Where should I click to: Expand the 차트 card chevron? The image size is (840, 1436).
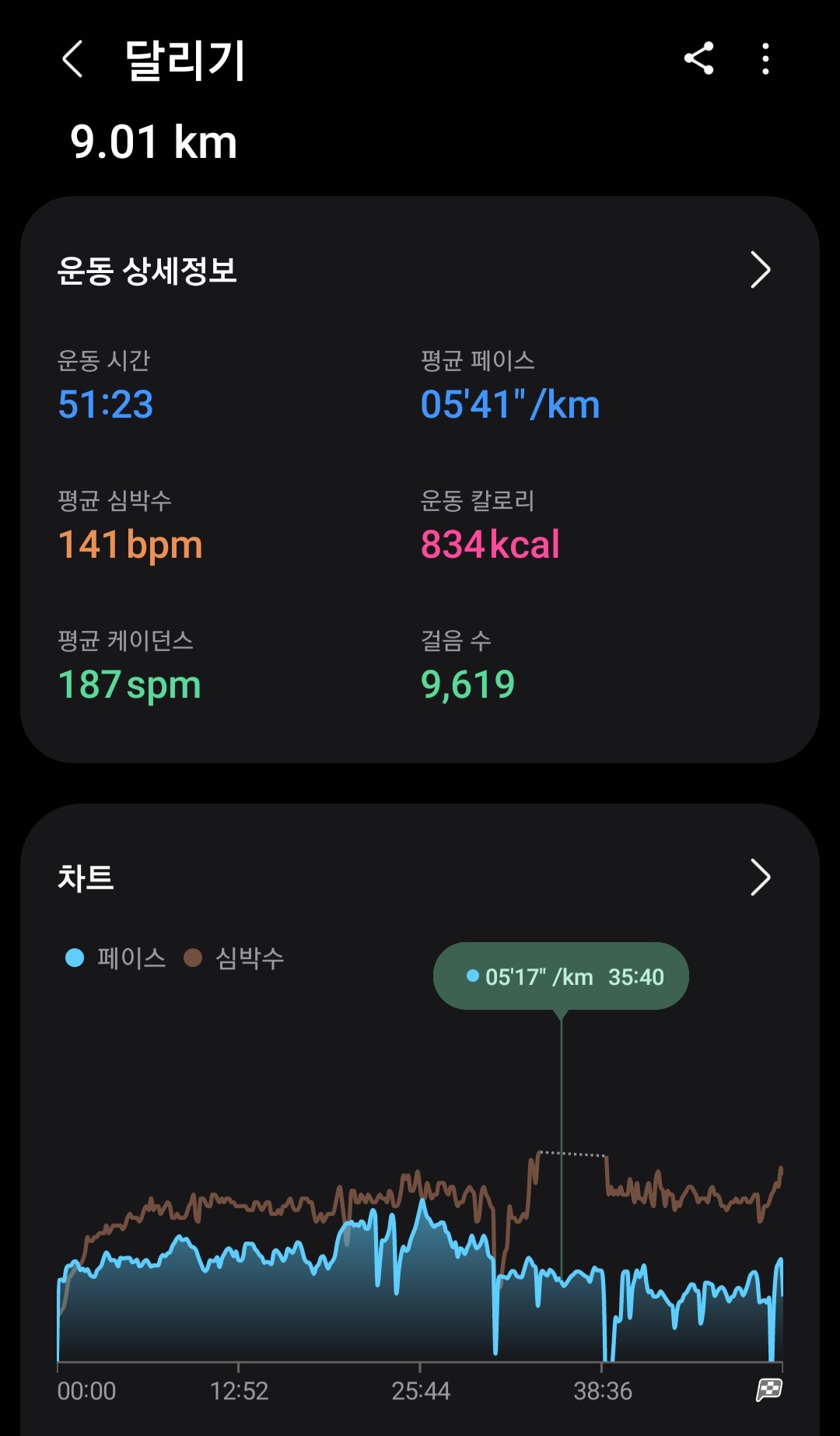tap(760, 877)
